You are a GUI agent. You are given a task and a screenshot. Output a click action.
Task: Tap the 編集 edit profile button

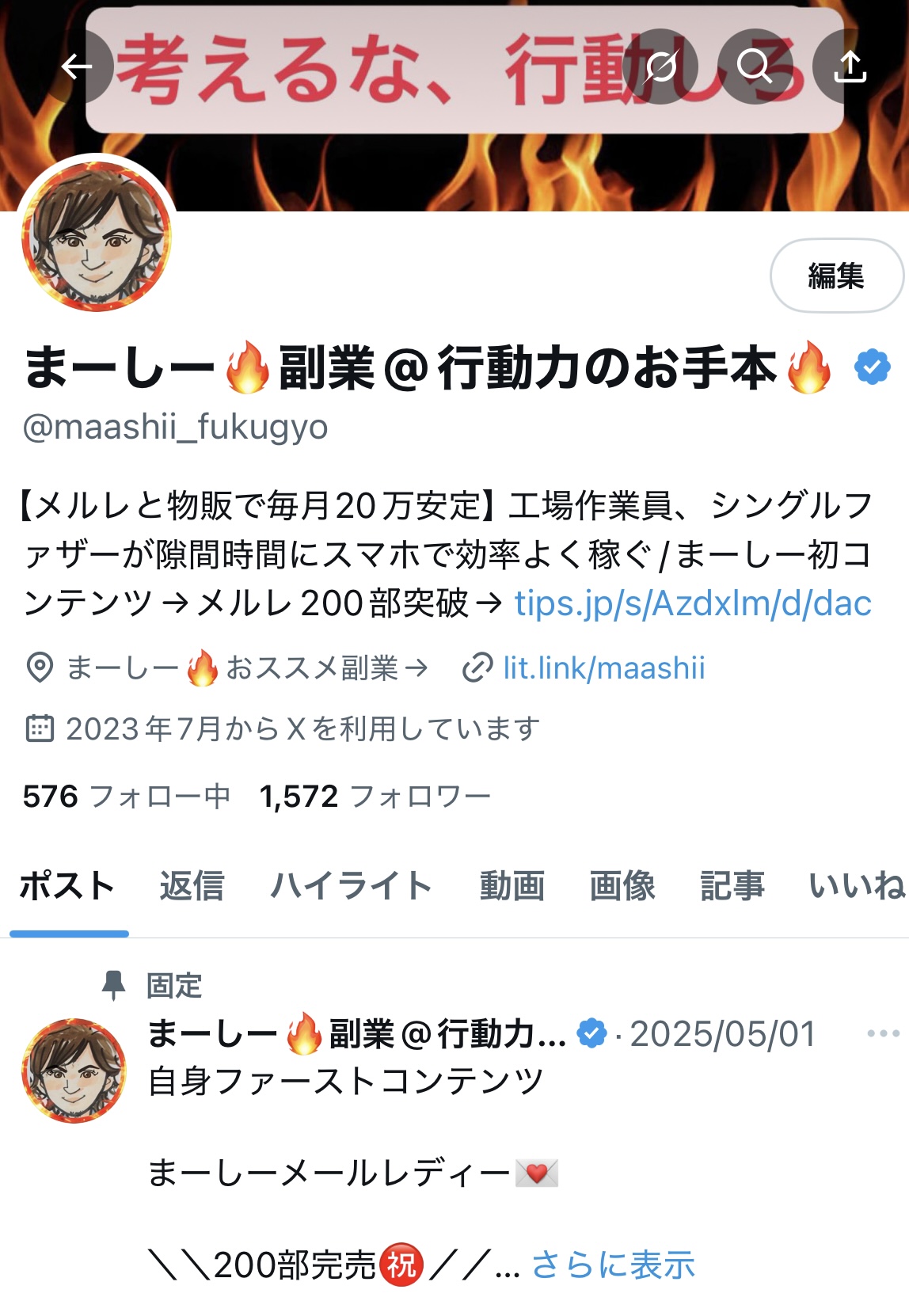click(835, 276)
